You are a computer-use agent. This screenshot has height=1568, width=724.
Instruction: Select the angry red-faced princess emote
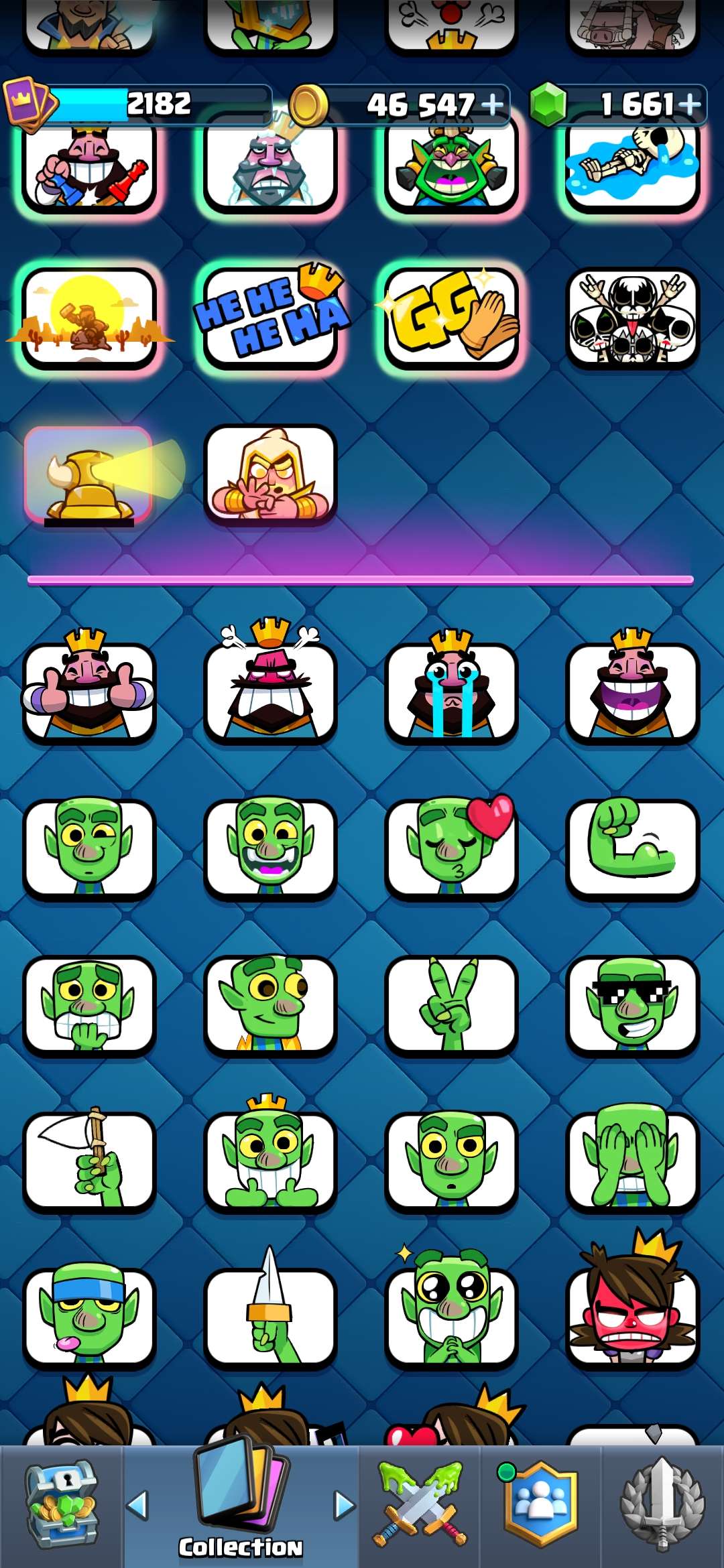click(632, 1307)
